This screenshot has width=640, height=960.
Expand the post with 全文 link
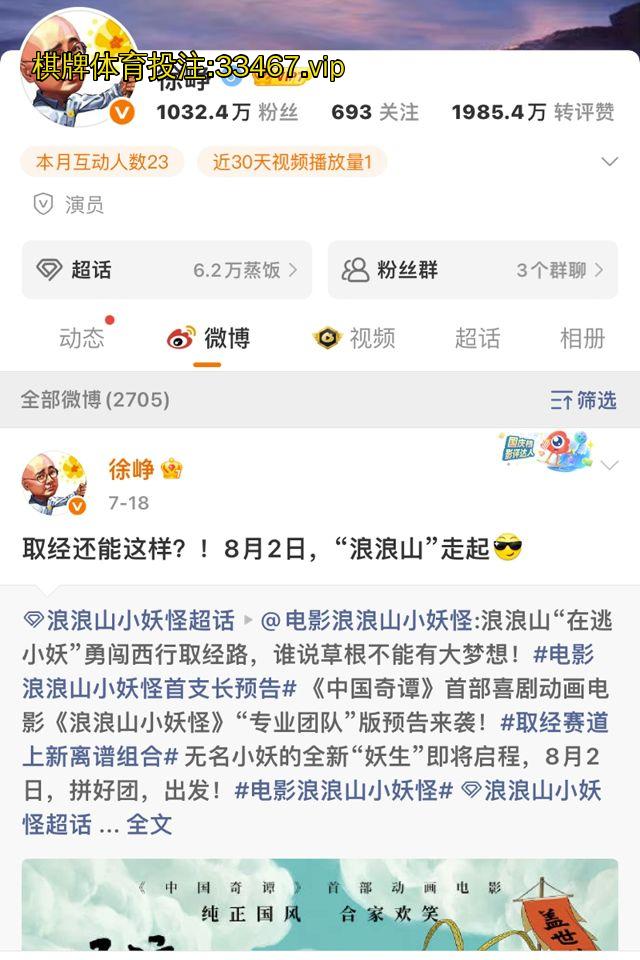pos(149,825)
